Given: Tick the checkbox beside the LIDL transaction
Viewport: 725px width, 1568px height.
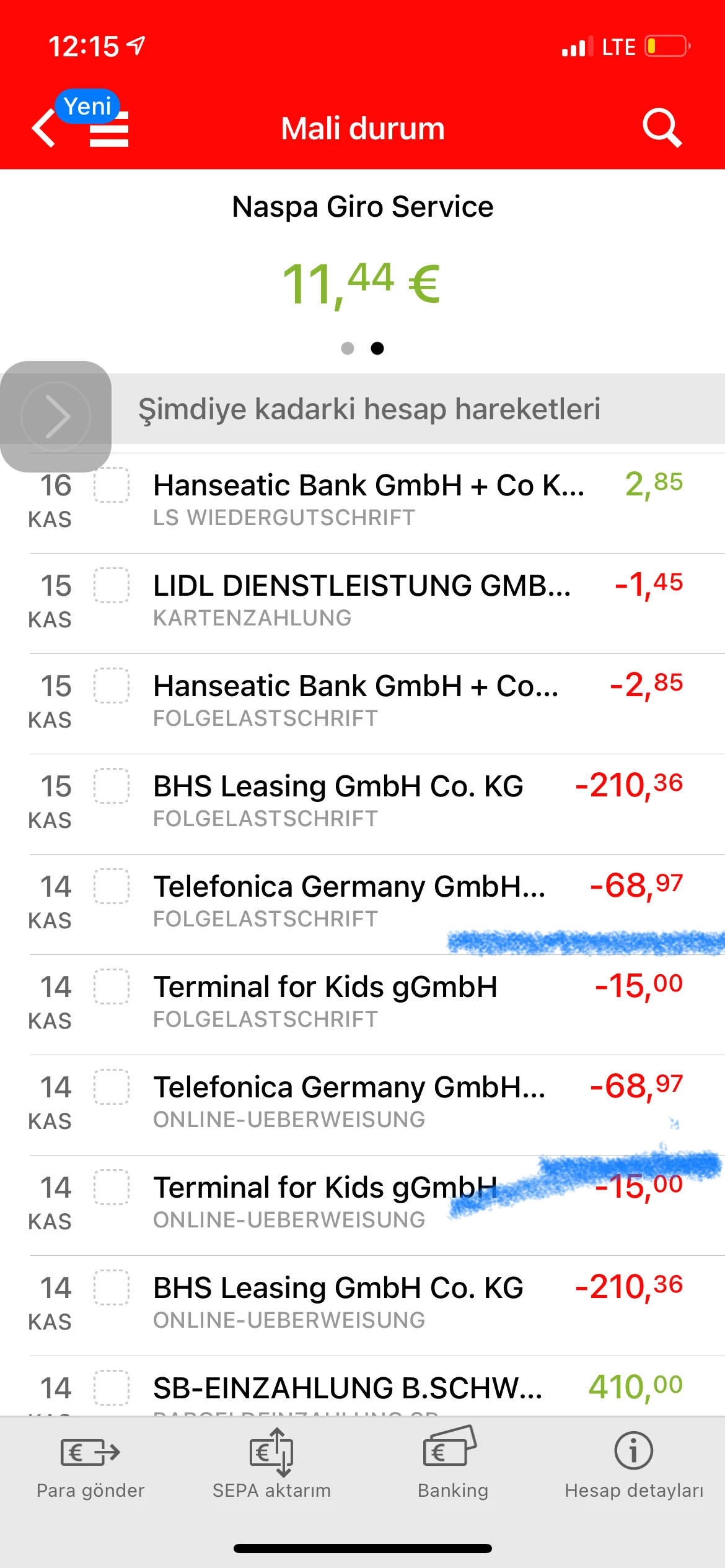Looking at the screenshot, I should [x=112, y=585].
